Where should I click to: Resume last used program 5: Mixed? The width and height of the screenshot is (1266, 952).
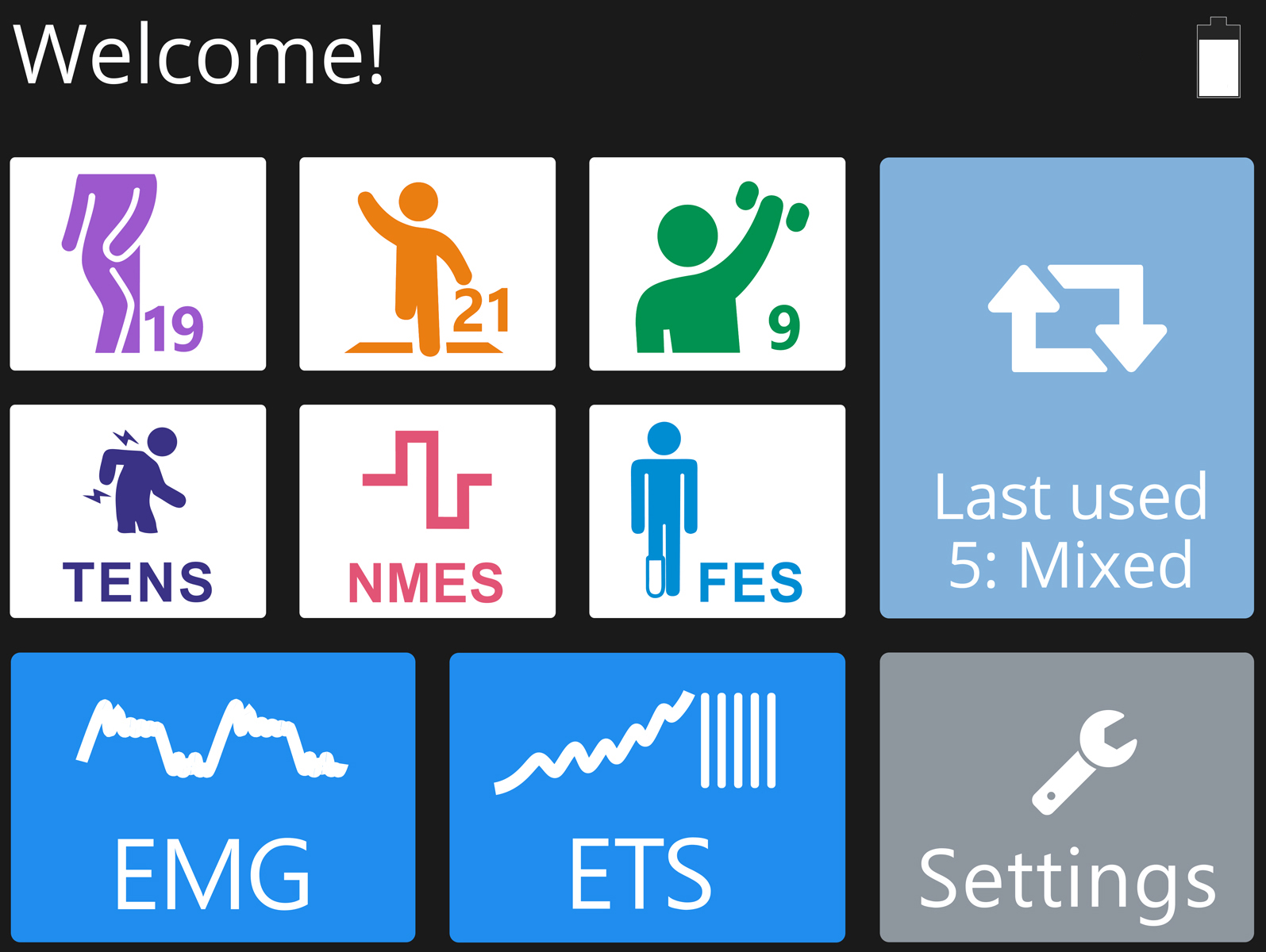[1066, 387]
